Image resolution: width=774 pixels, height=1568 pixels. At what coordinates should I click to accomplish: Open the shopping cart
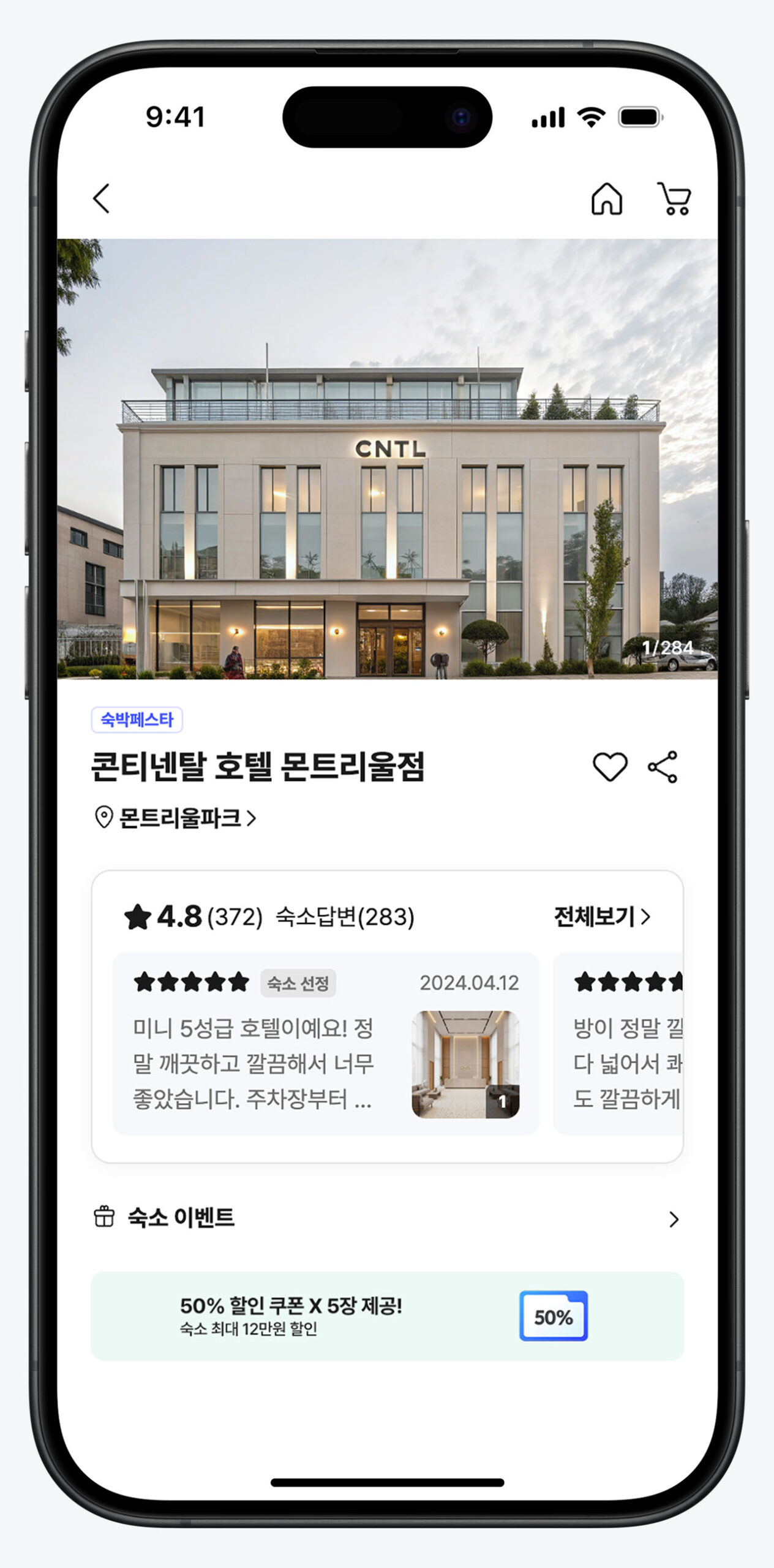[x=674, y=198]
